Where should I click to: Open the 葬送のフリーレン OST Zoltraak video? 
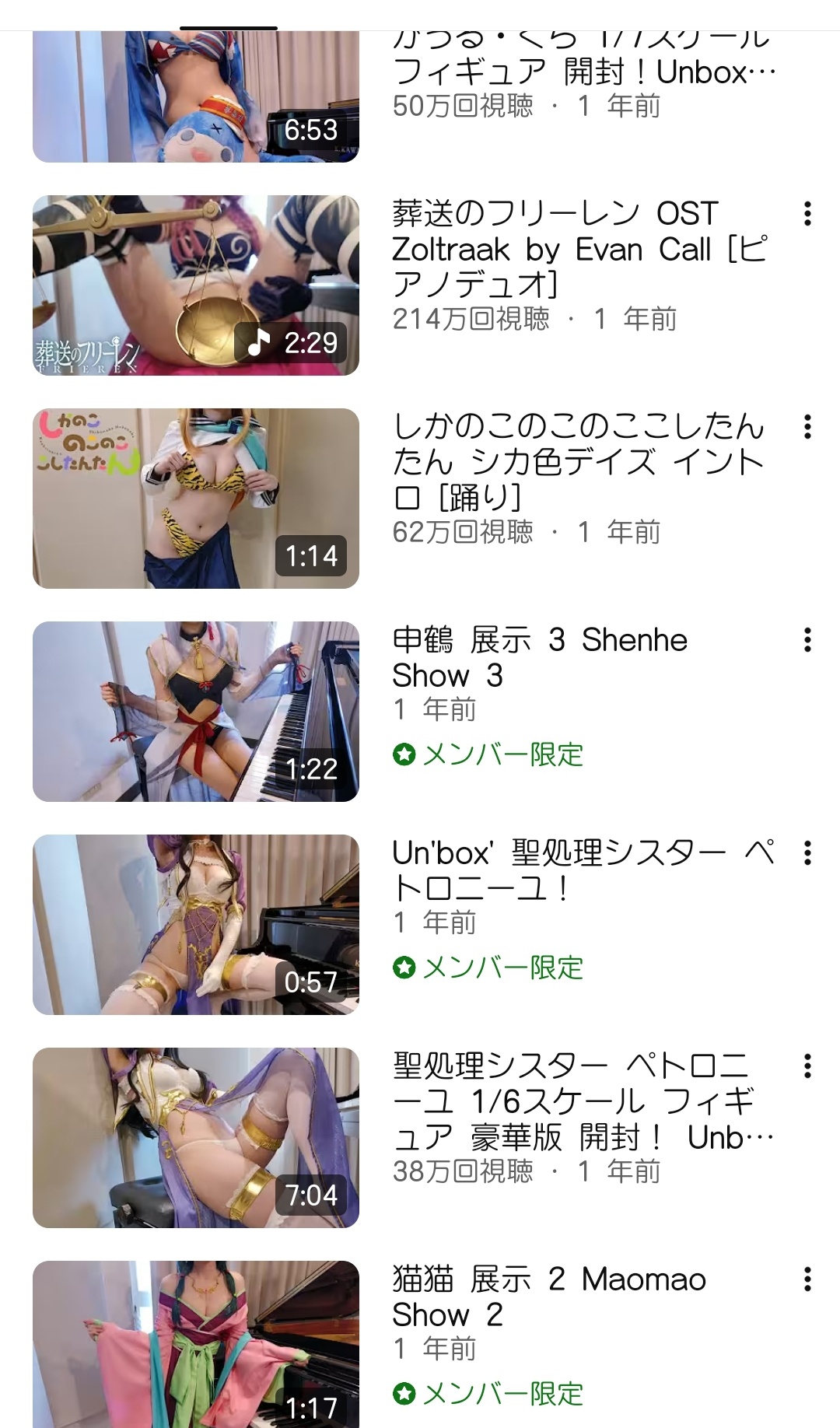click(x=196, y=285)
